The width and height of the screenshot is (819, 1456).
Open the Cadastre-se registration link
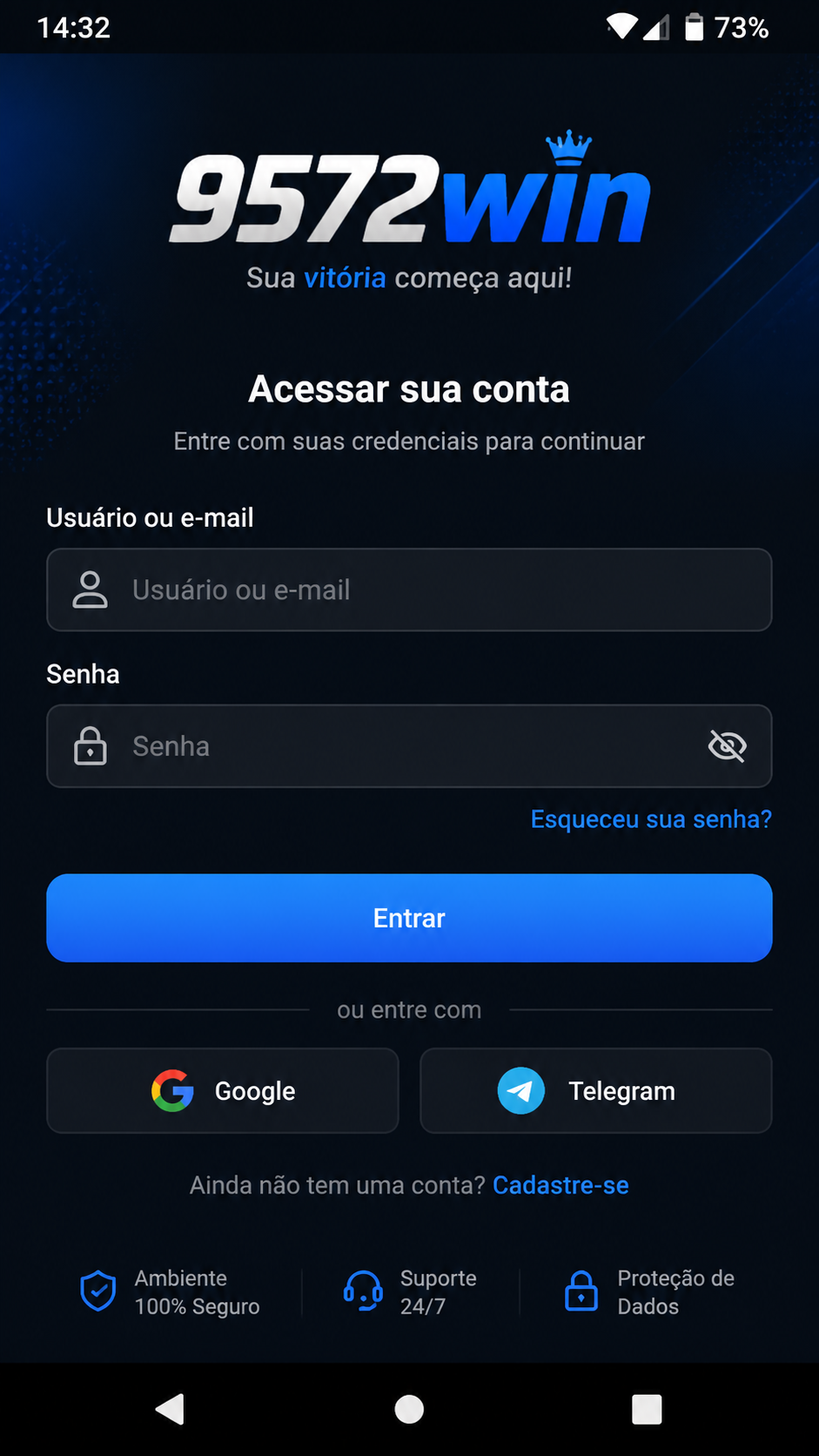coord(561,1185)
